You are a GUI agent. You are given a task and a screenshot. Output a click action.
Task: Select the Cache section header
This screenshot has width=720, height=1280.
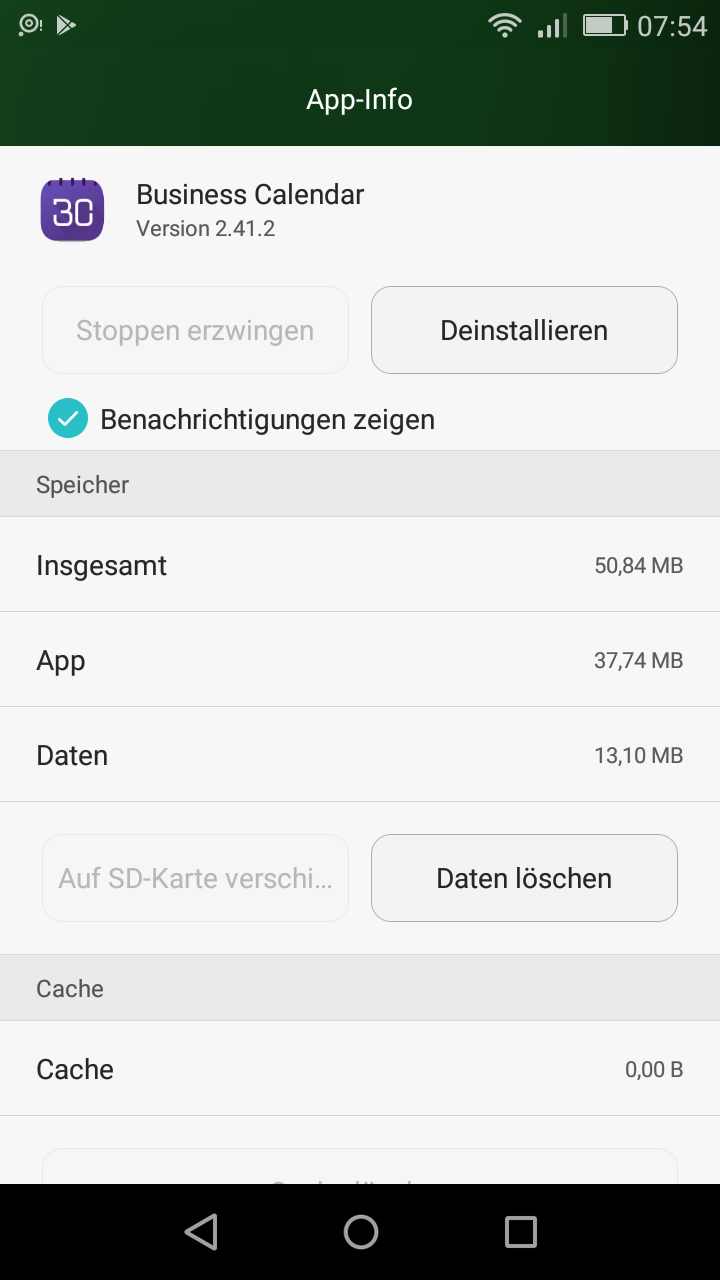point(69,988)
